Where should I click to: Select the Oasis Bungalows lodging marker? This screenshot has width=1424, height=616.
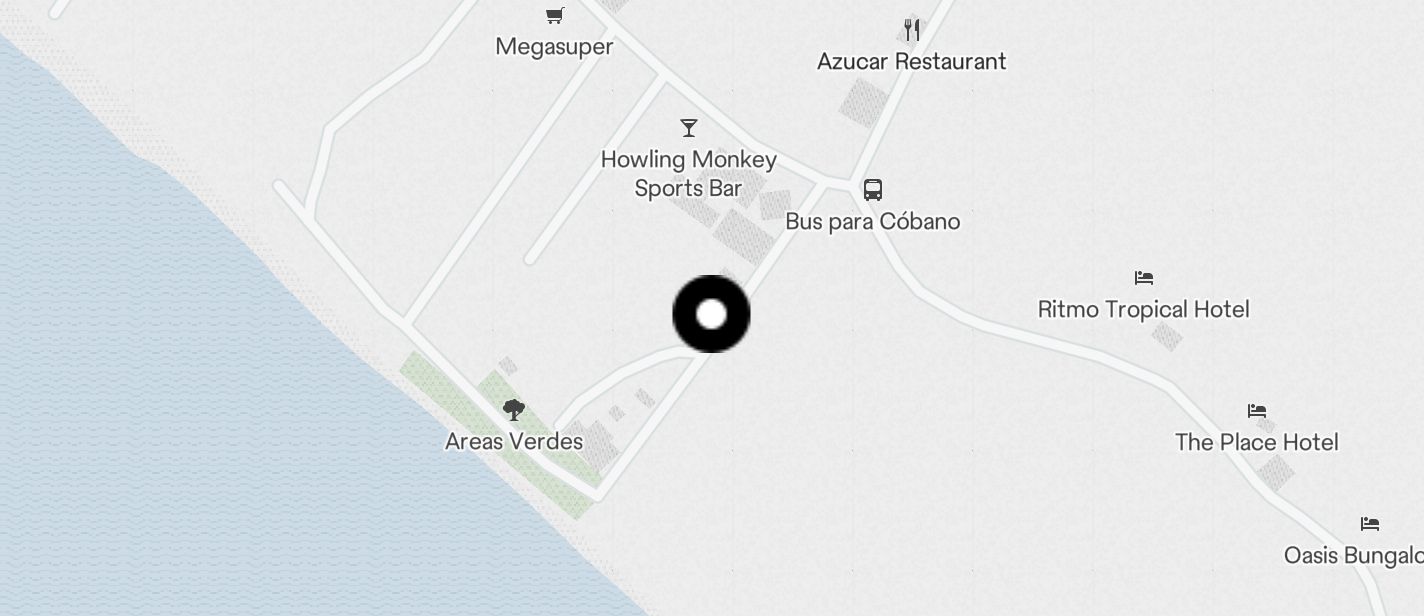tap(1370, 524)
